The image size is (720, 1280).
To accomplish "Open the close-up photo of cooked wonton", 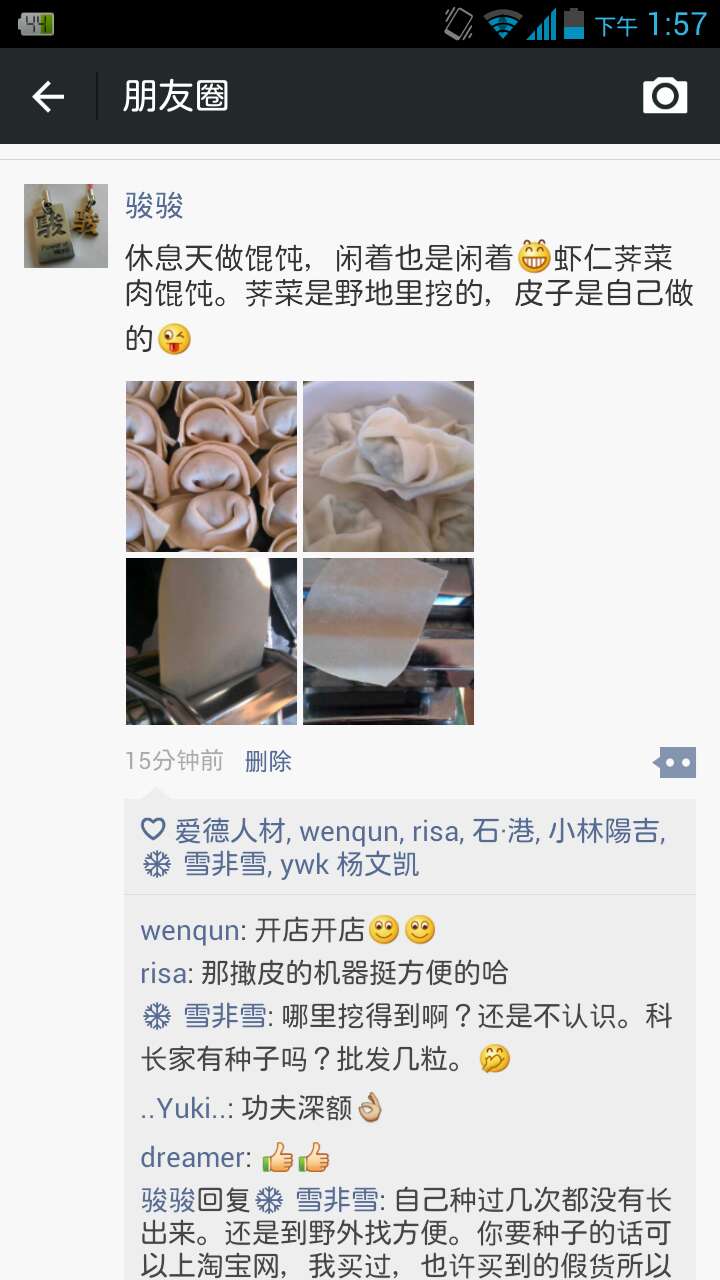I will tap(388, 466).
